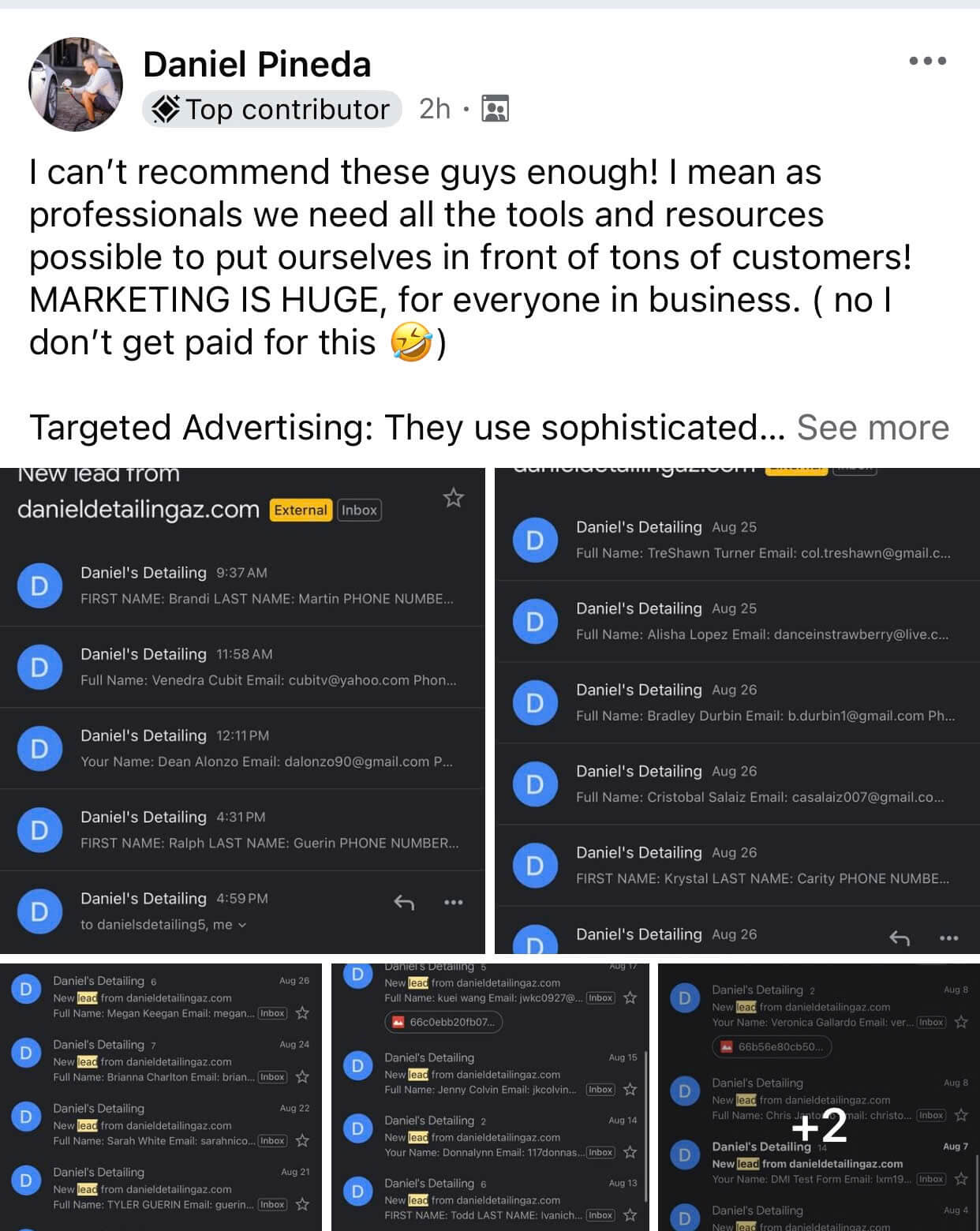Expand the post text with See more

(873, 428)
